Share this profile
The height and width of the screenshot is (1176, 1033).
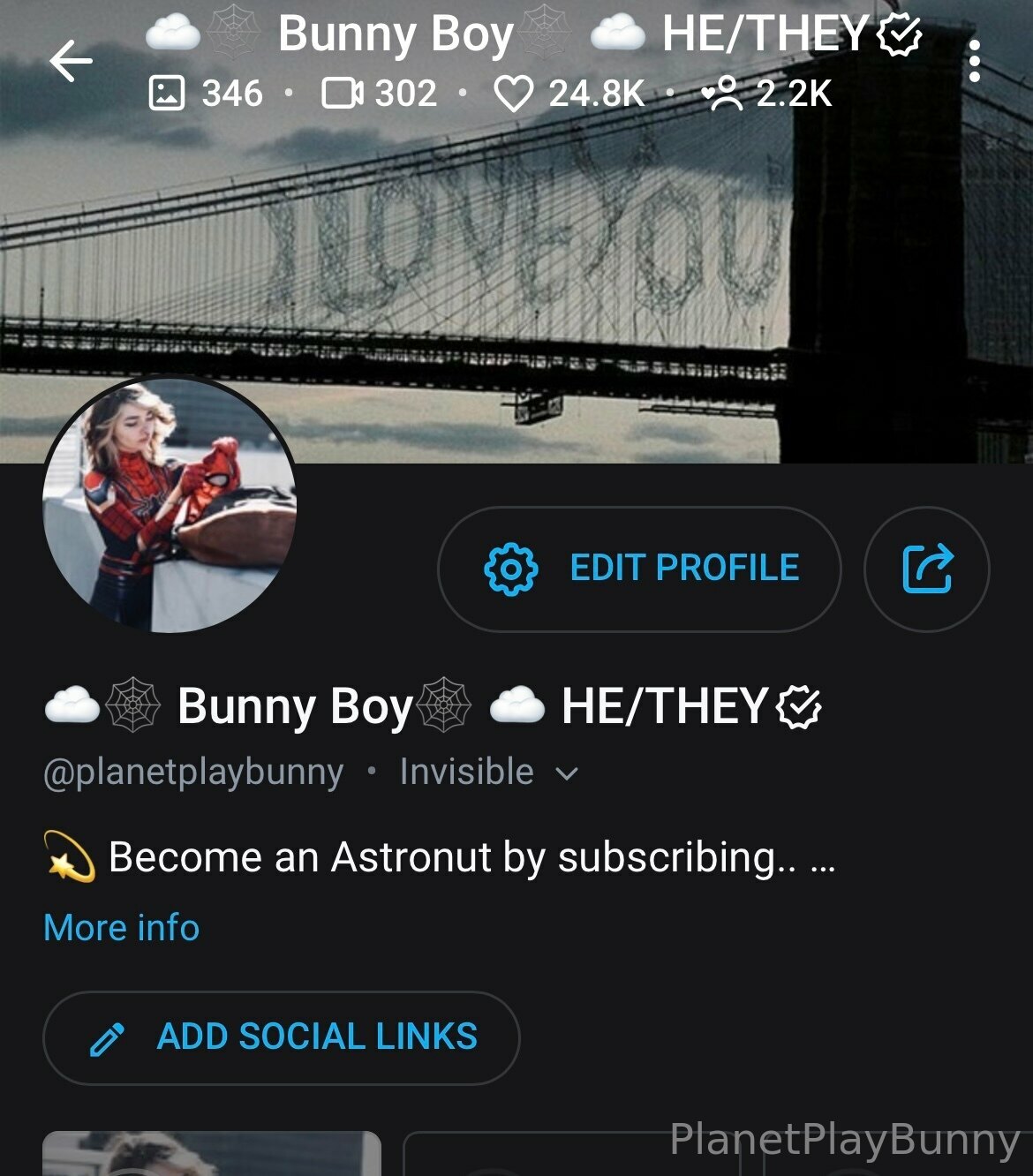click(927, 569)
